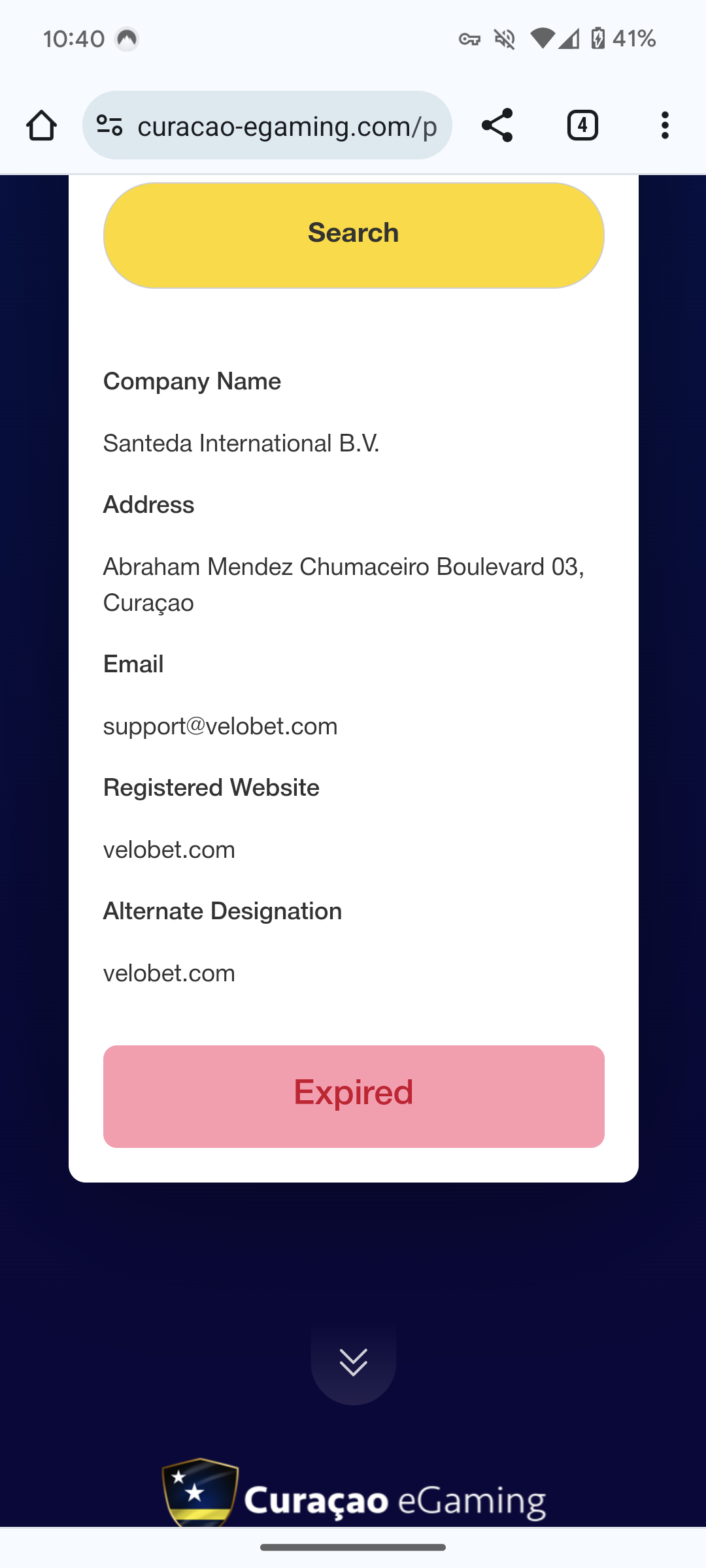Open the browser home page

41,125
